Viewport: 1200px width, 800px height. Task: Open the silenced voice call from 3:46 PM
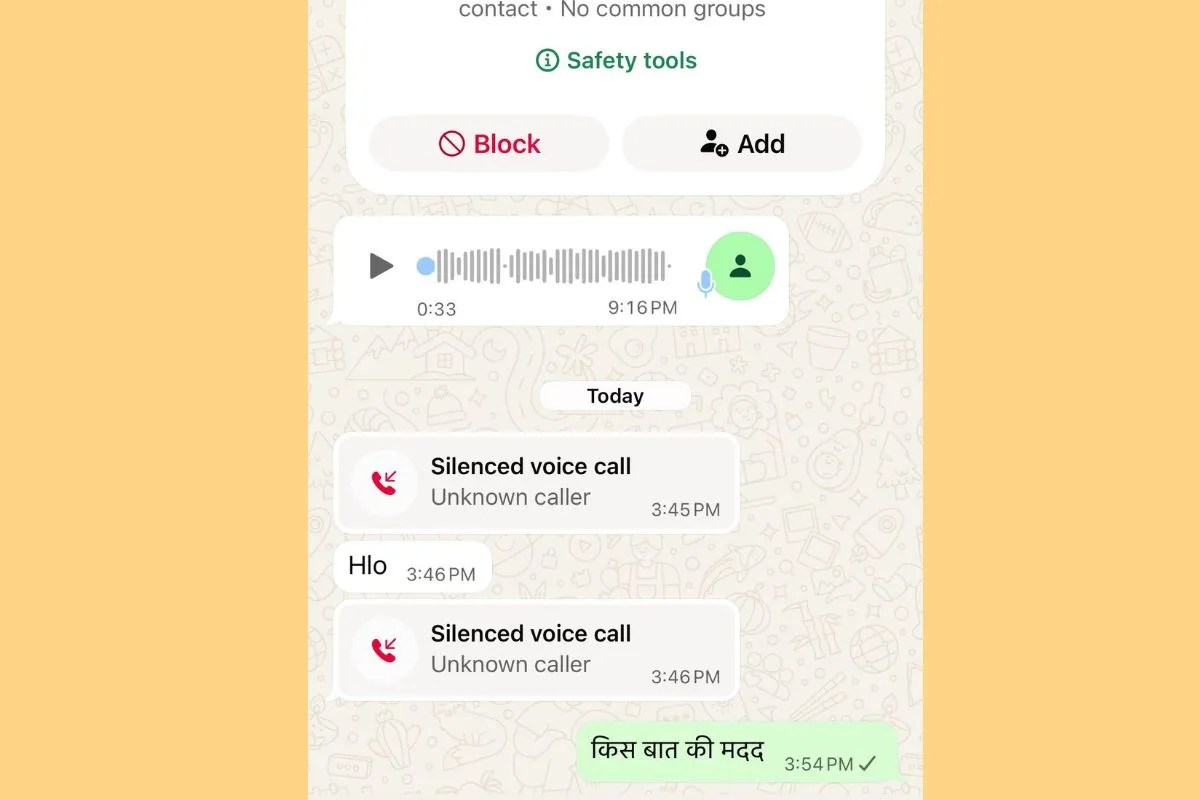coord(536,649)
